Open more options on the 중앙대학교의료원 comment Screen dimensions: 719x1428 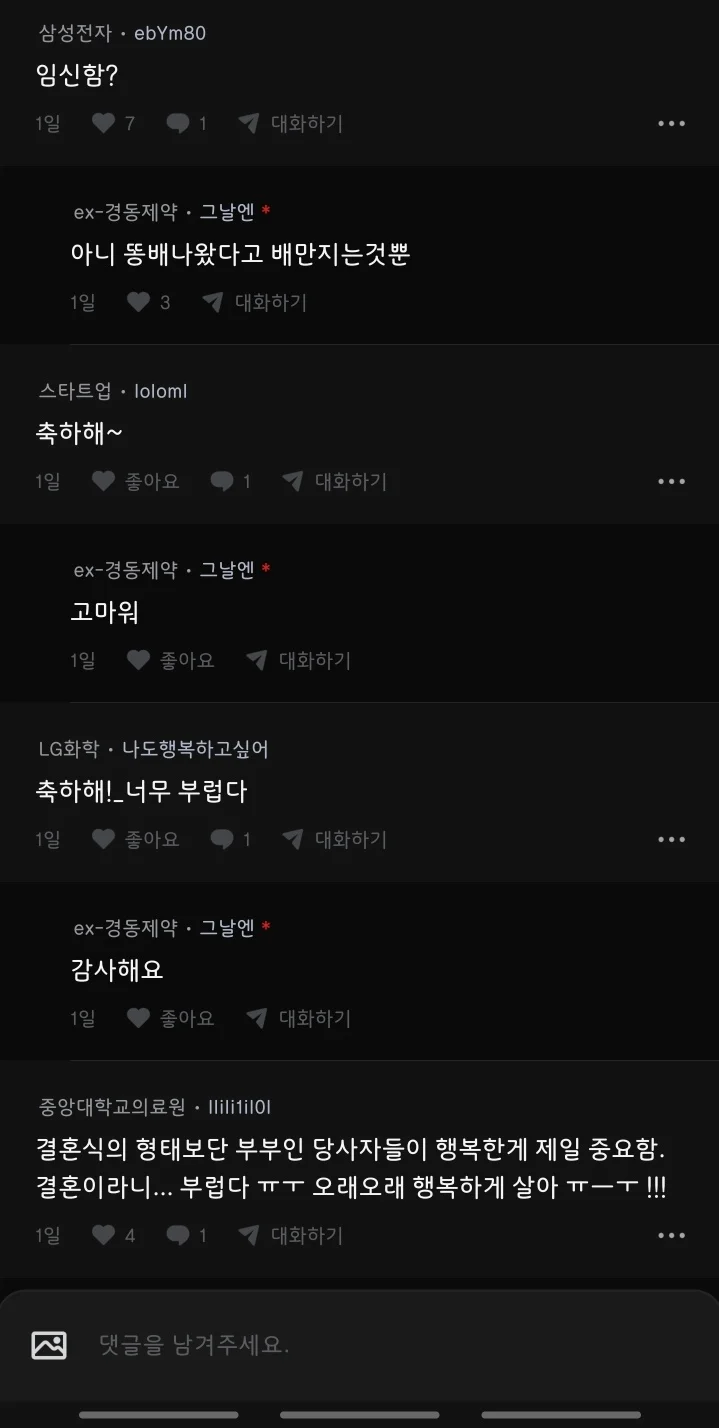pos(671,1235)
